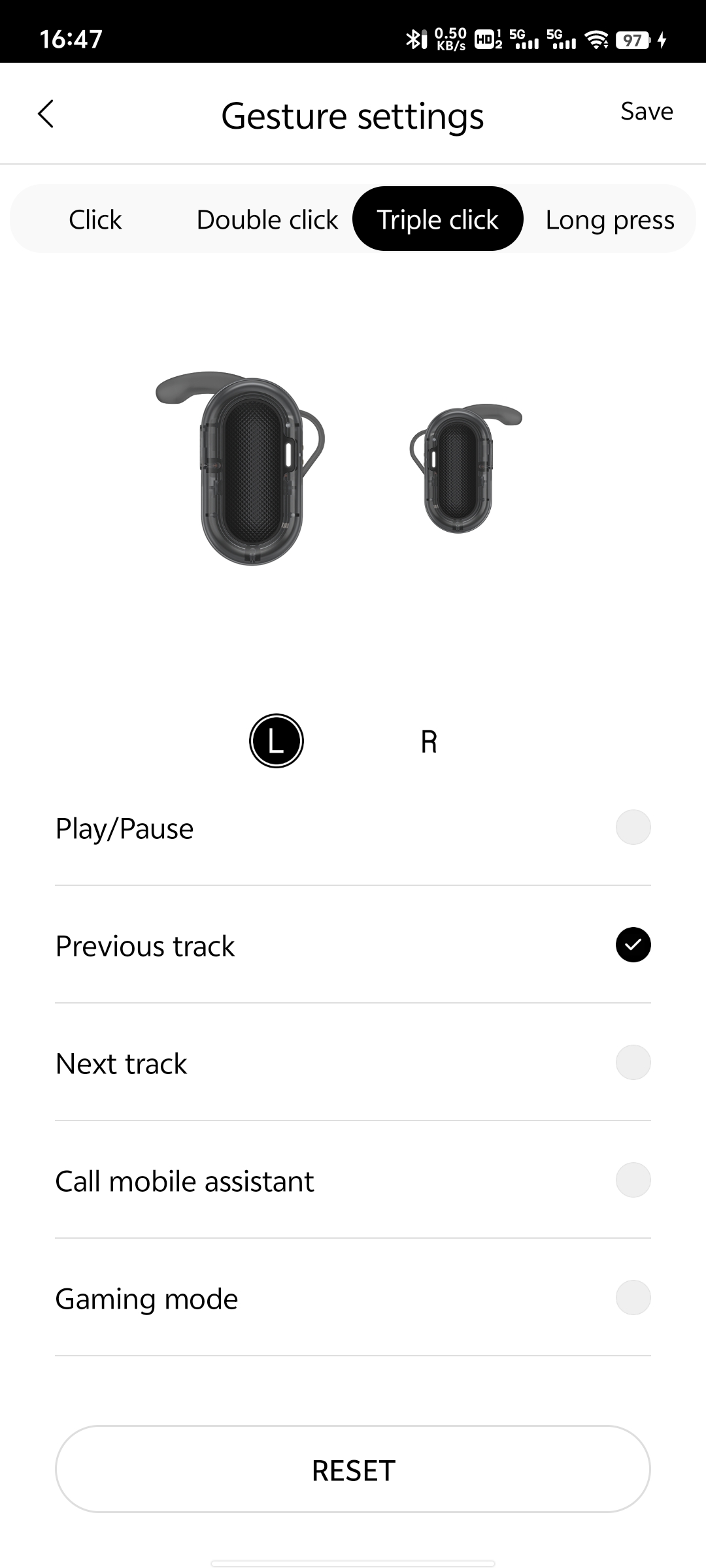Switch to the Long press tab
Screen dimensions: 706x1568
point(610,220)
